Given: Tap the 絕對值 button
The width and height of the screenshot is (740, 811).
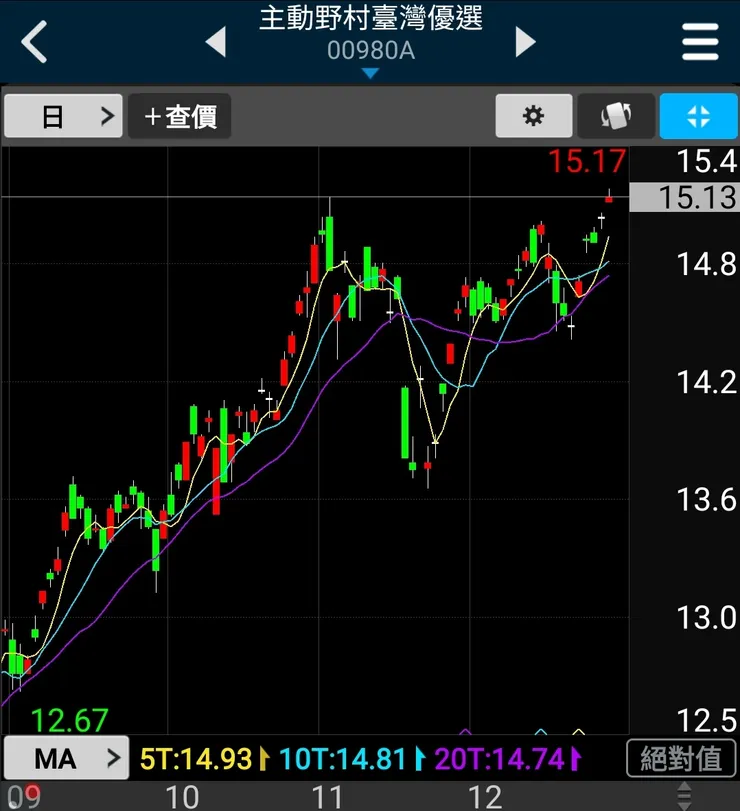Looking at the screenshot, I should click(x=681, y=759).
